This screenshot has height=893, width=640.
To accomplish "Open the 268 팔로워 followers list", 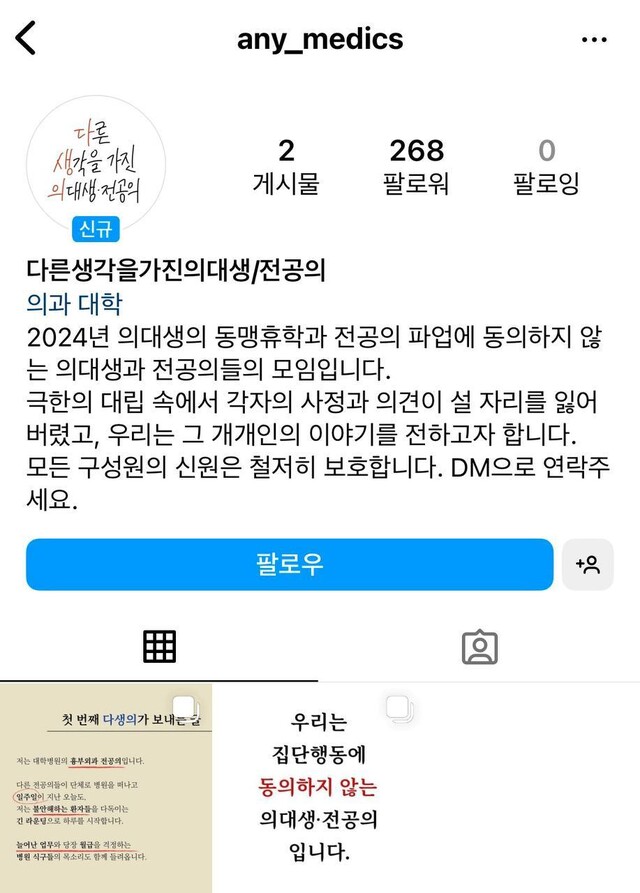I will [x=416, y=166].
